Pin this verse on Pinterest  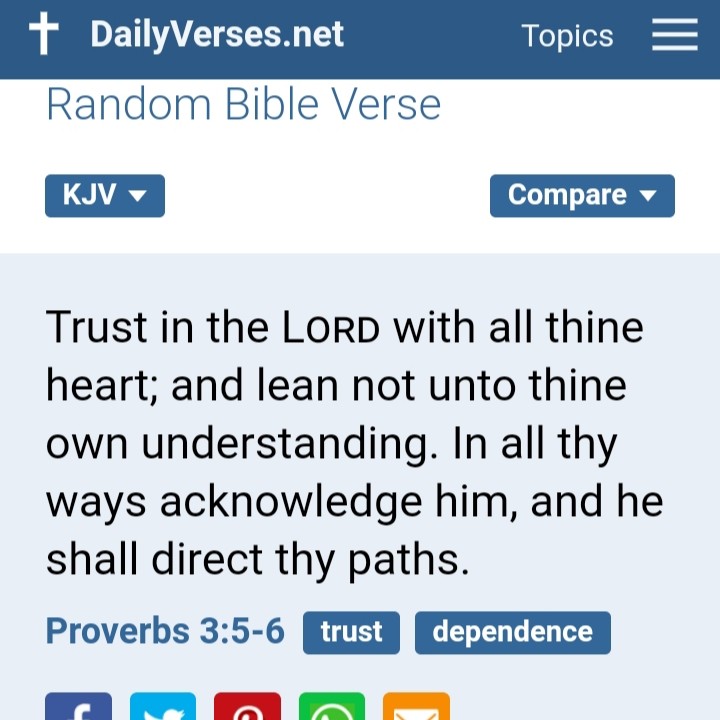[248, 708]
